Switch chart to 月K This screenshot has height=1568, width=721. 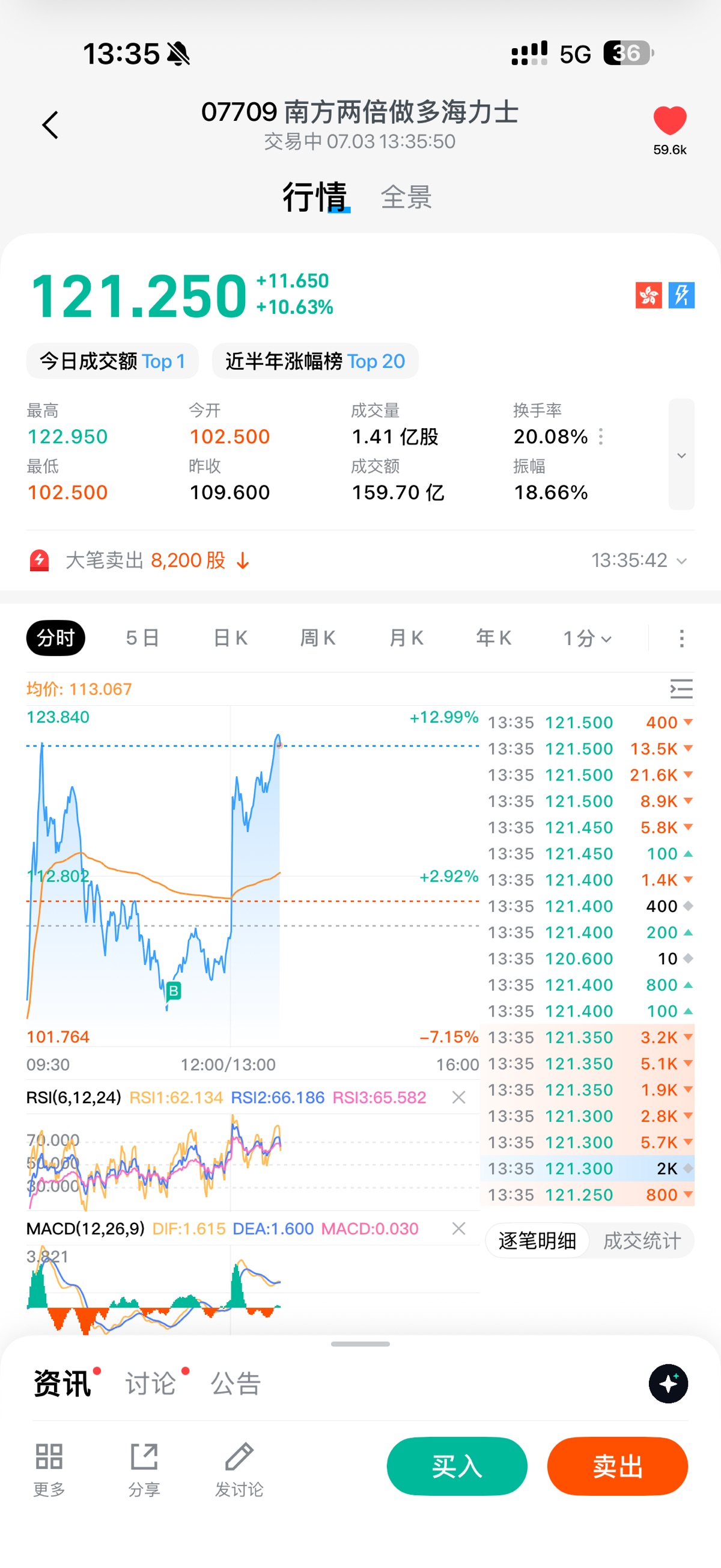[406, 638]
